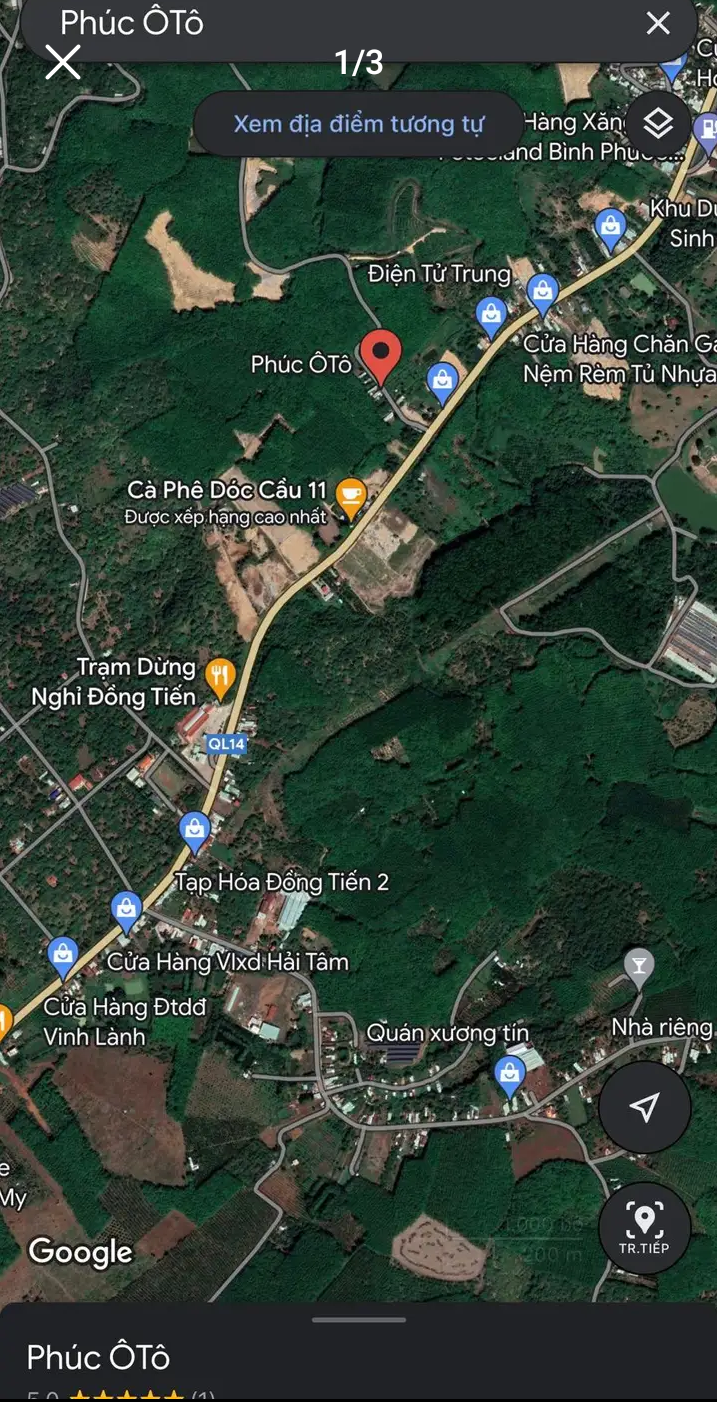Clear the Phúc ÔTô search bar
The image size is (717, 1402).
coord(657,23)
